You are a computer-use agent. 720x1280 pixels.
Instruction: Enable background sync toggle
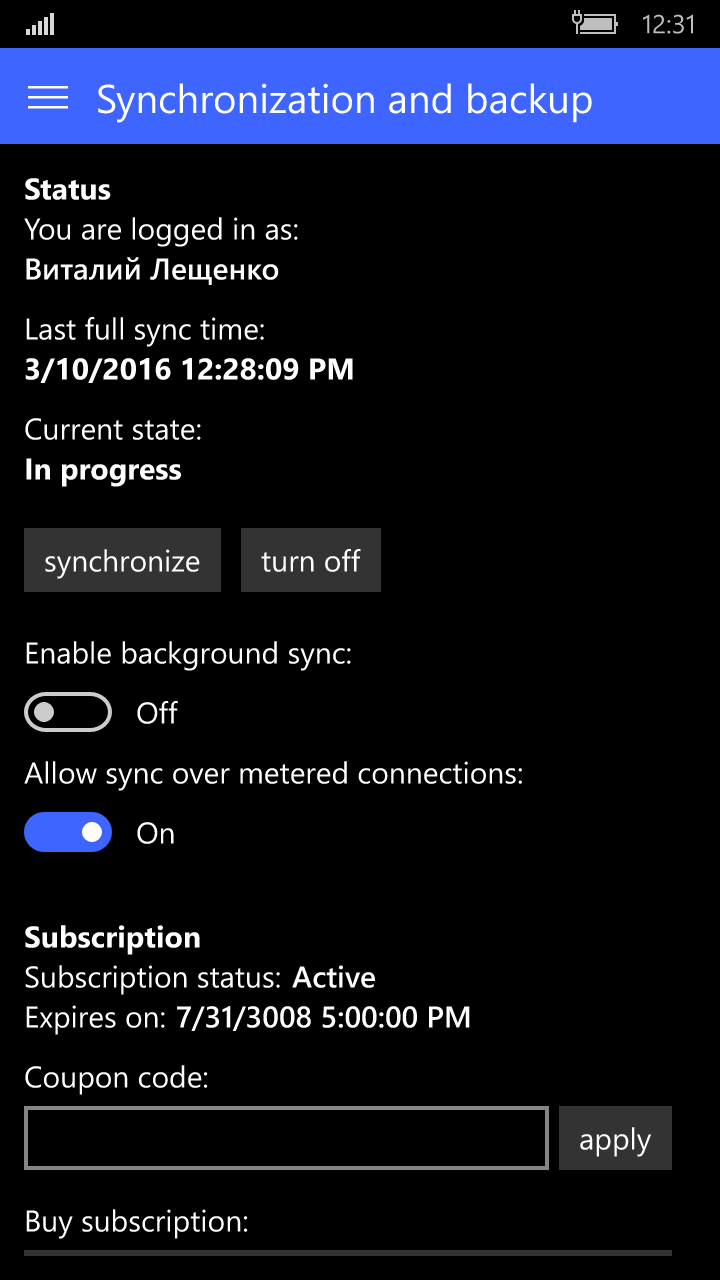(x=68, y=712)
